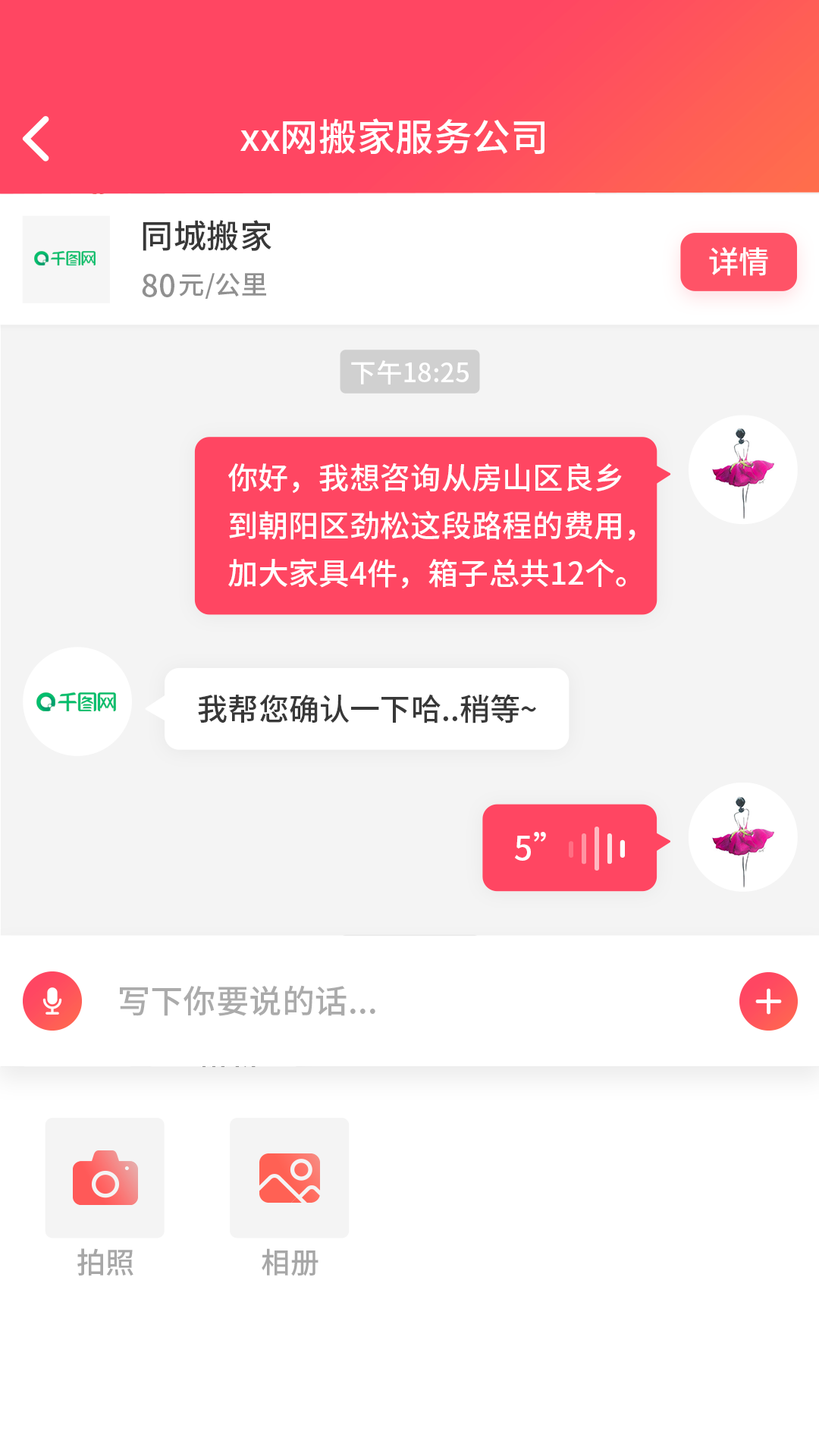Go back from the chat screen
819x1456 pixels.
(x=36, y=139)
